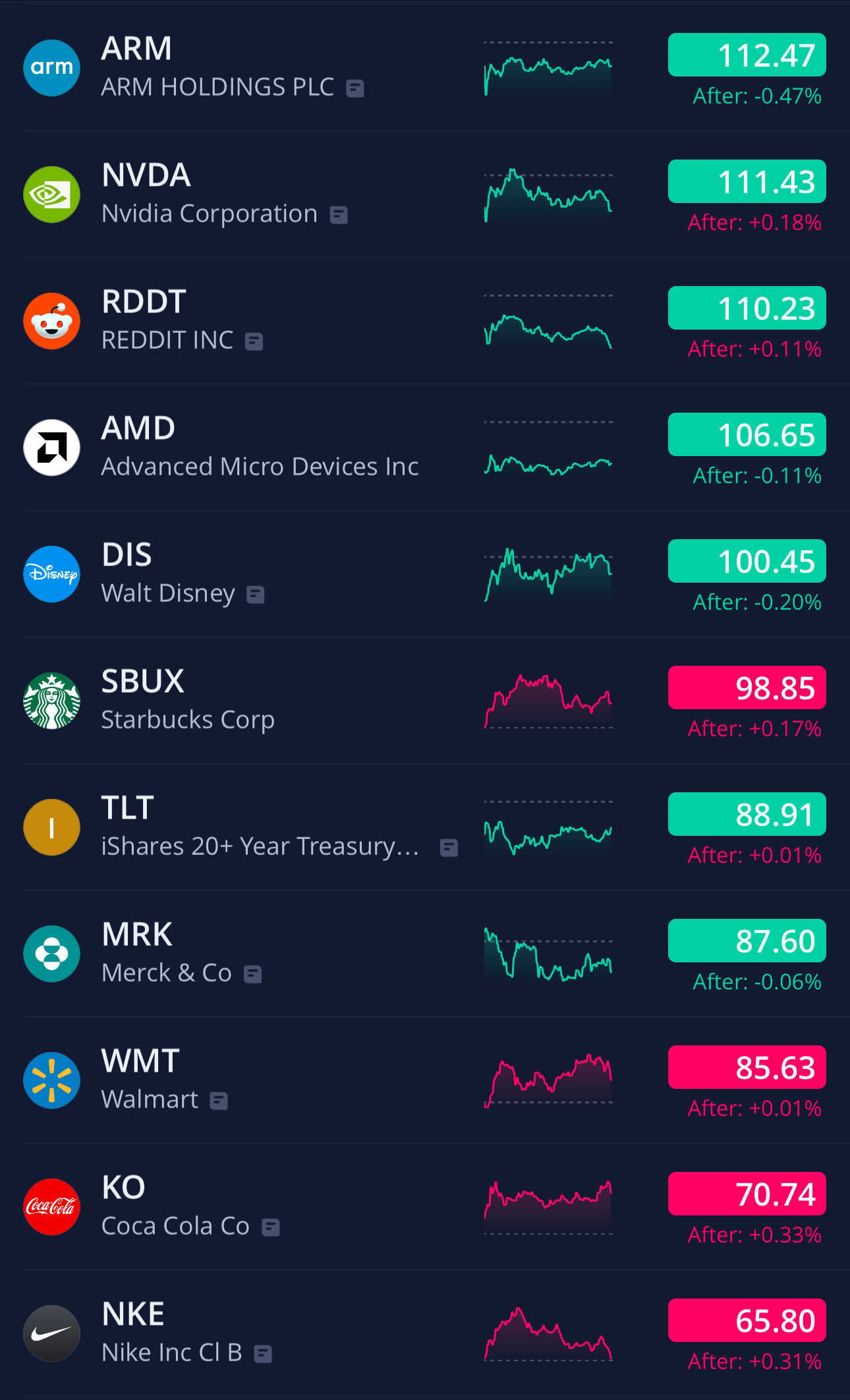This screenshot has height=1400, width=850.
Task: Select the Coca Cola Co KO row
Action: tap(425, 1207)
